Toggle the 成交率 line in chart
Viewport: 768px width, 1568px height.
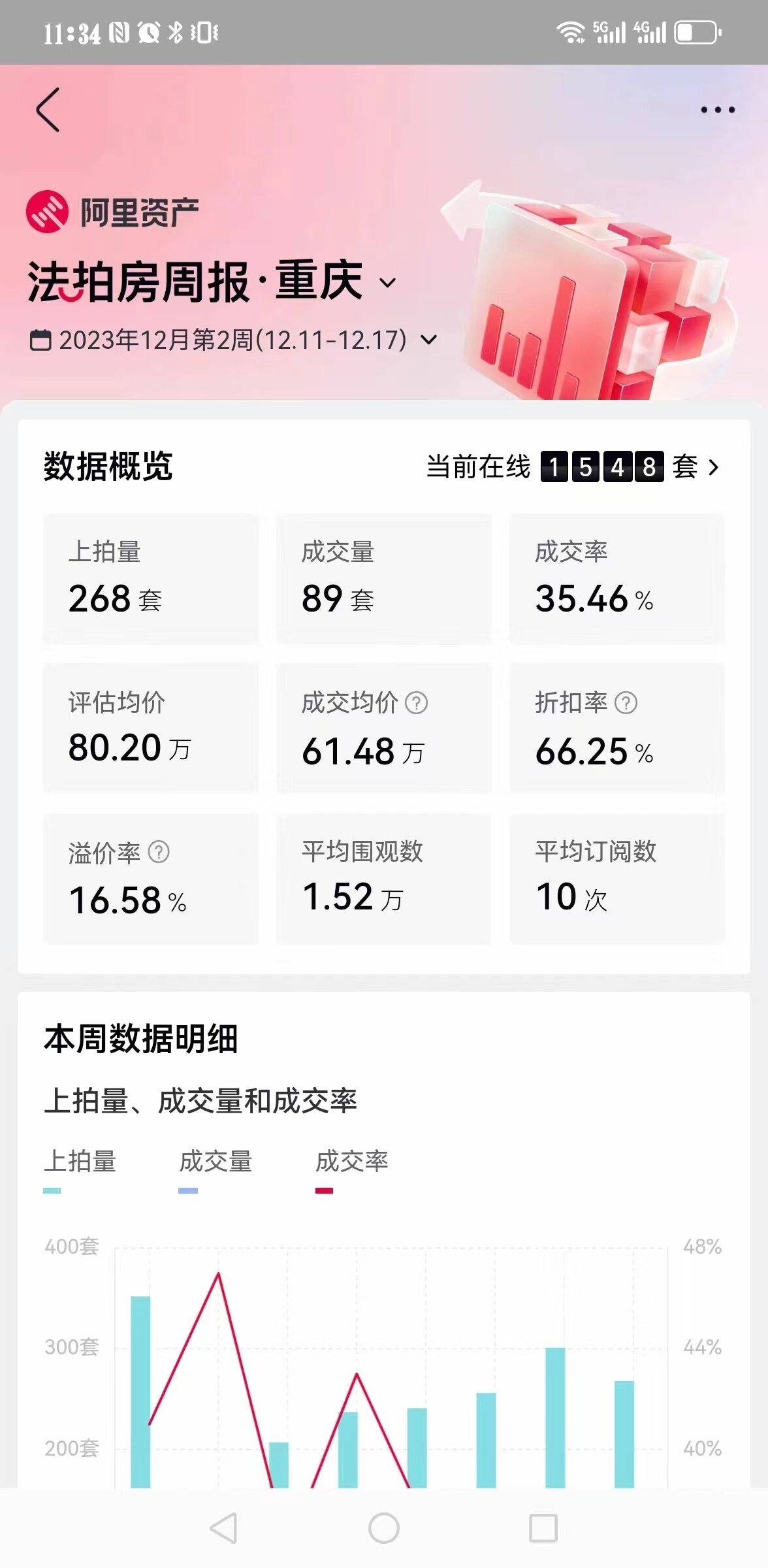pos(351,1169)
